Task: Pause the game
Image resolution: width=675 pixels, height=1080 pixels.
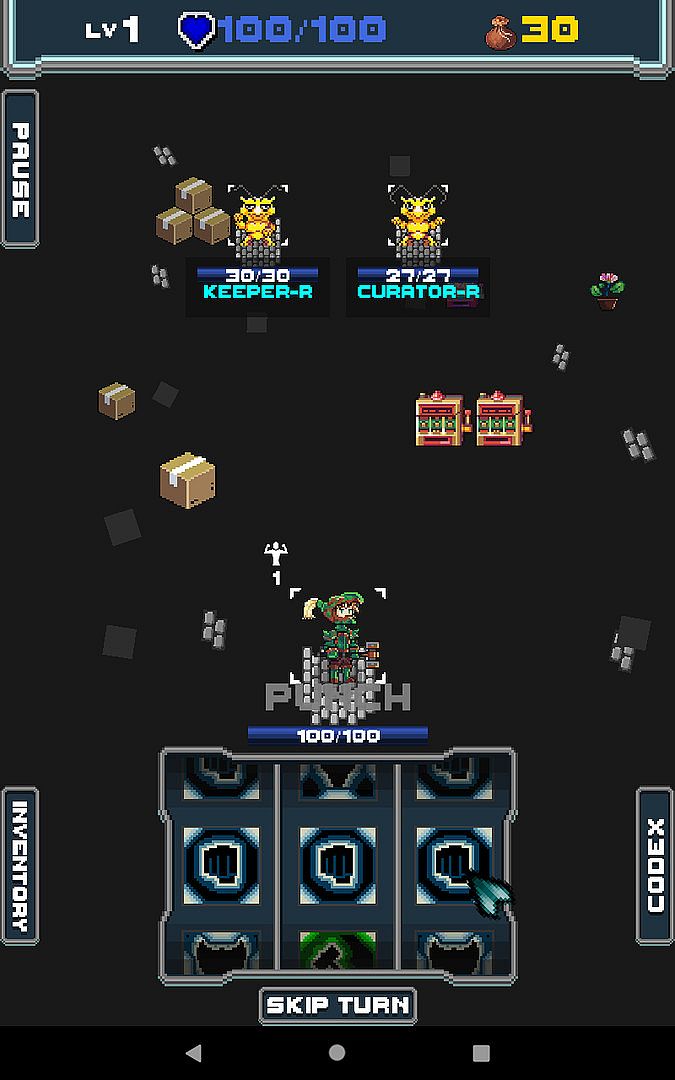Action: coord(20,169)
